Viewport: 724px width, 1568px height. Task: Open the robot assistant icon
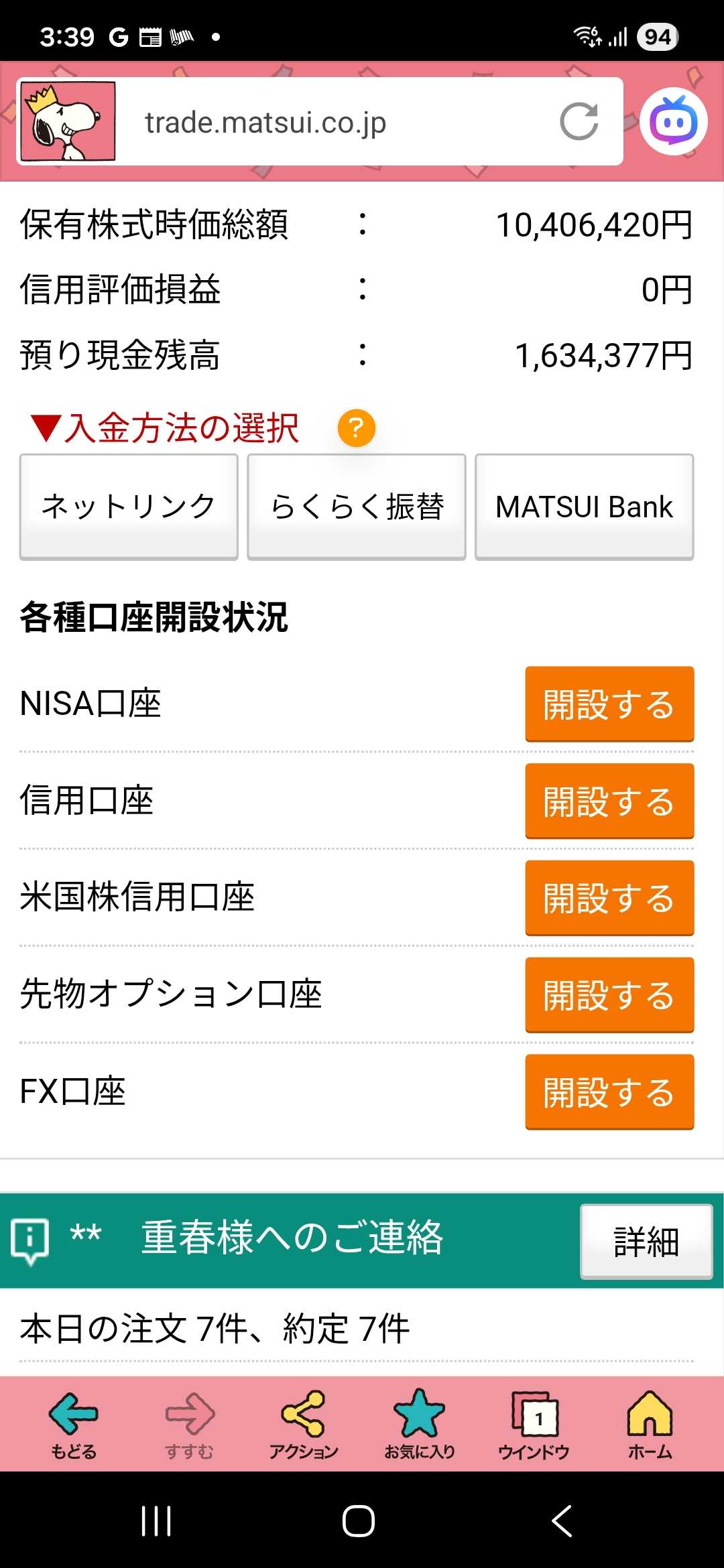click(673, 122)
